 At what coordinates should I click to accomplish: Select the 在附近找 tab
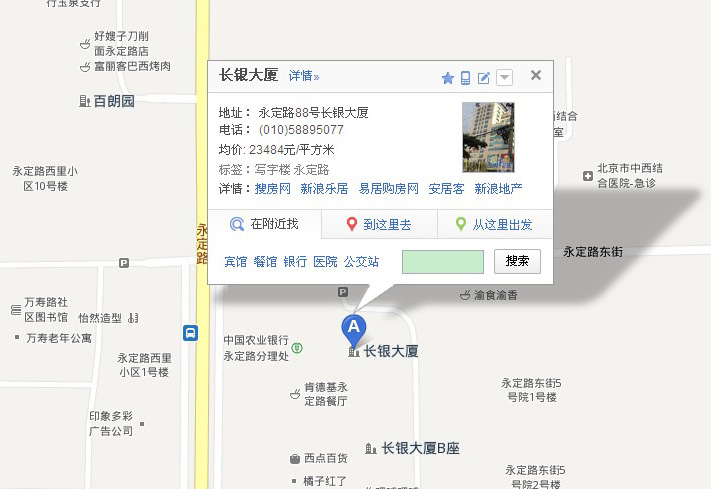[x=265, y=225]
